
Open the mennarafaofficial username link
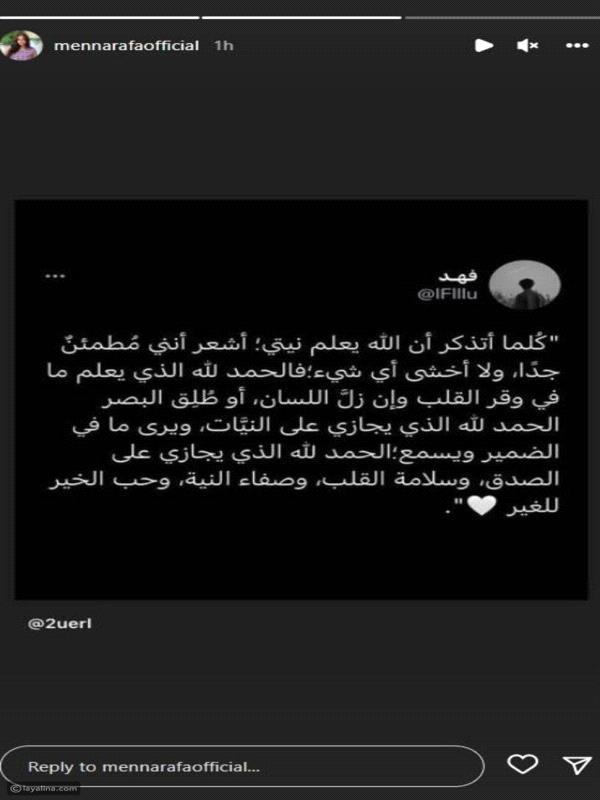126,46
